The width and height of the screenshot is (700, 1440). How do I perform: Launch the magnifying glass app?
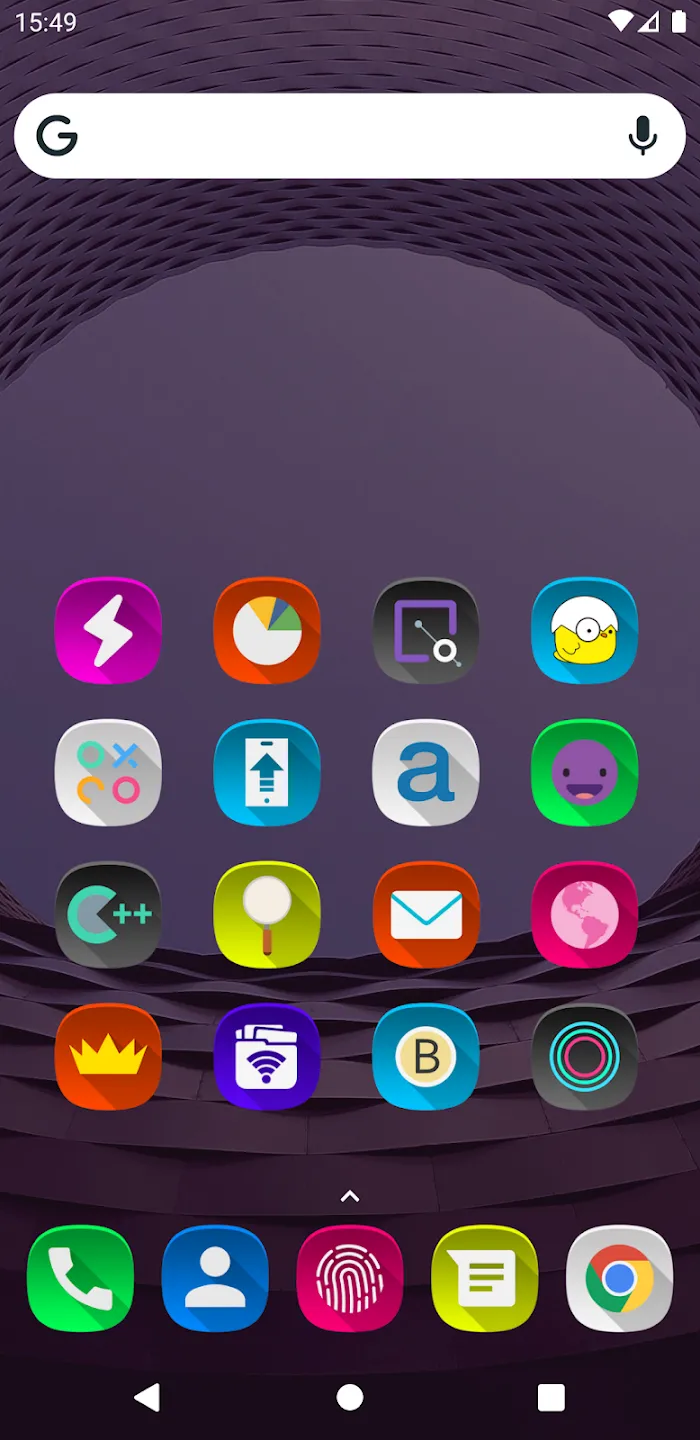(267, 915)
